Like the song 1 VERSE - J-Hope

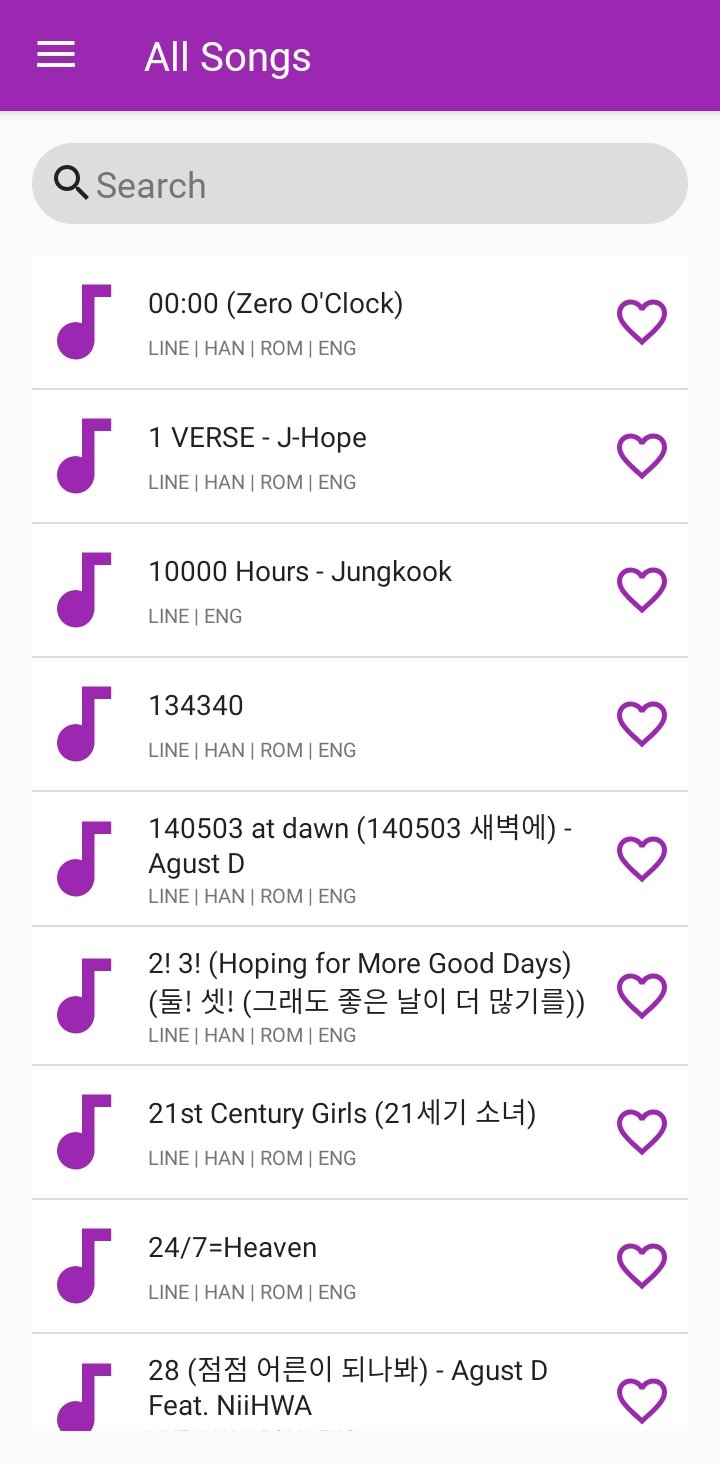(641, 456)
